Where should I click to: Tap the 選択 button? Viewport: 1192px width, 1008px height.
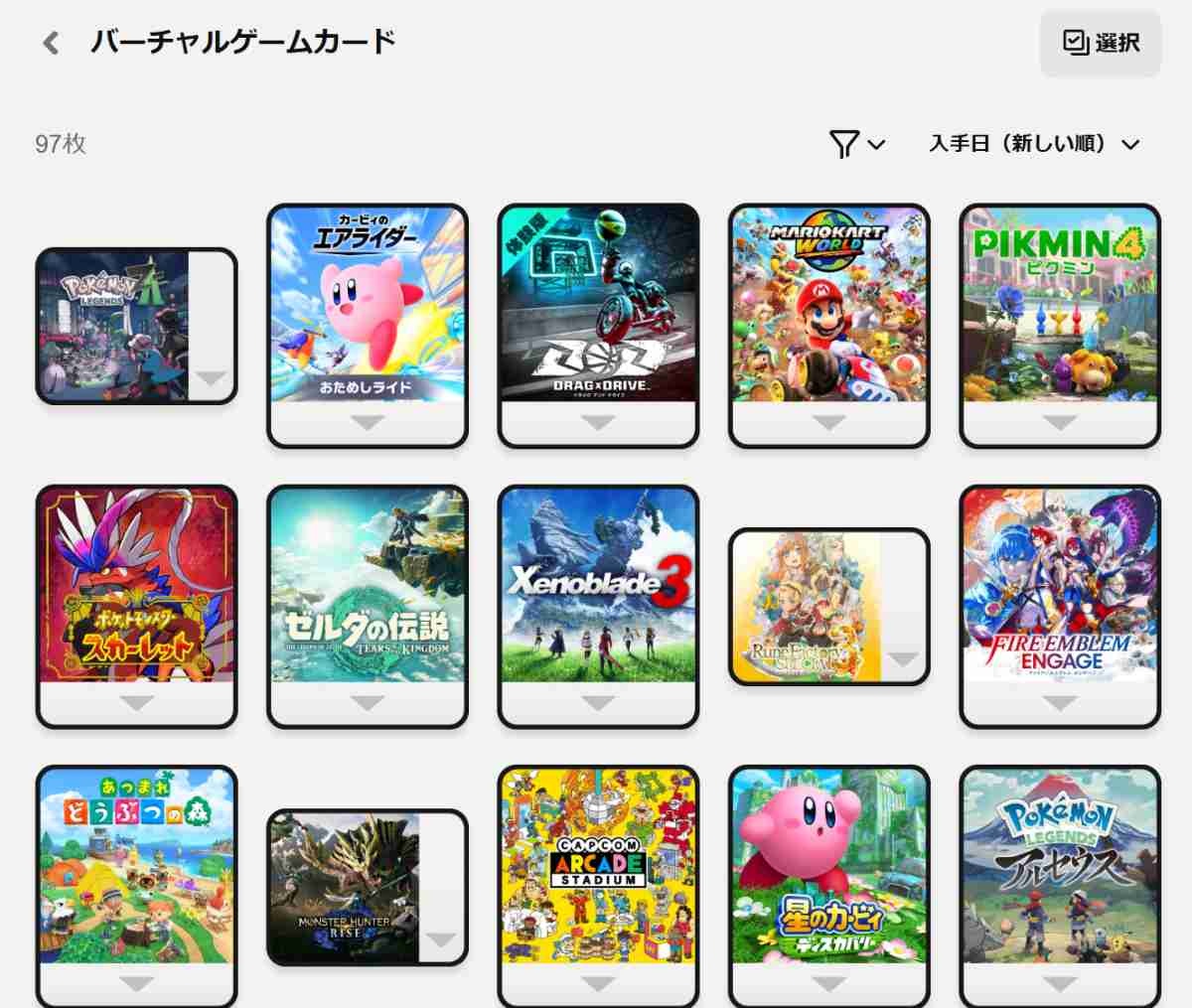click(1100, 43)
